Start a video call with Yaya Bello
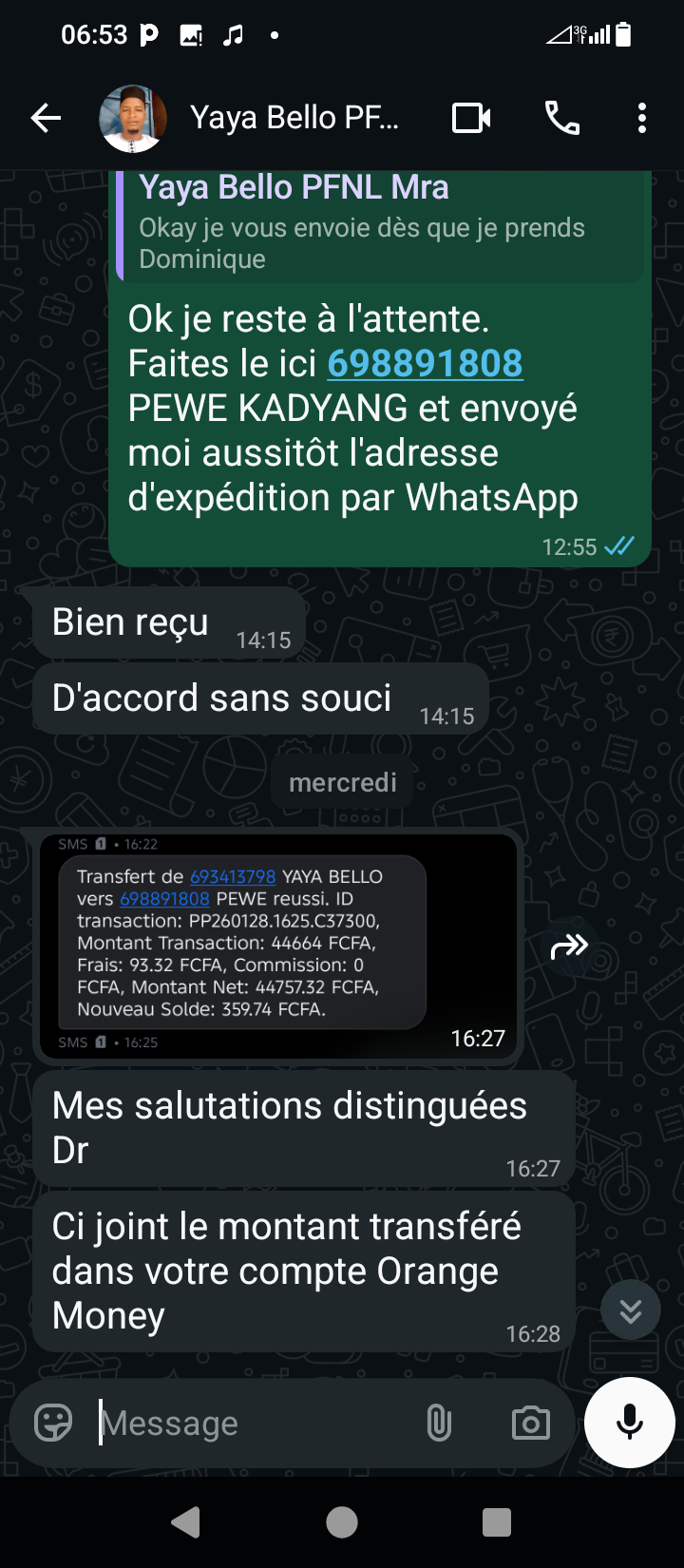 click(x=471, y=118)
